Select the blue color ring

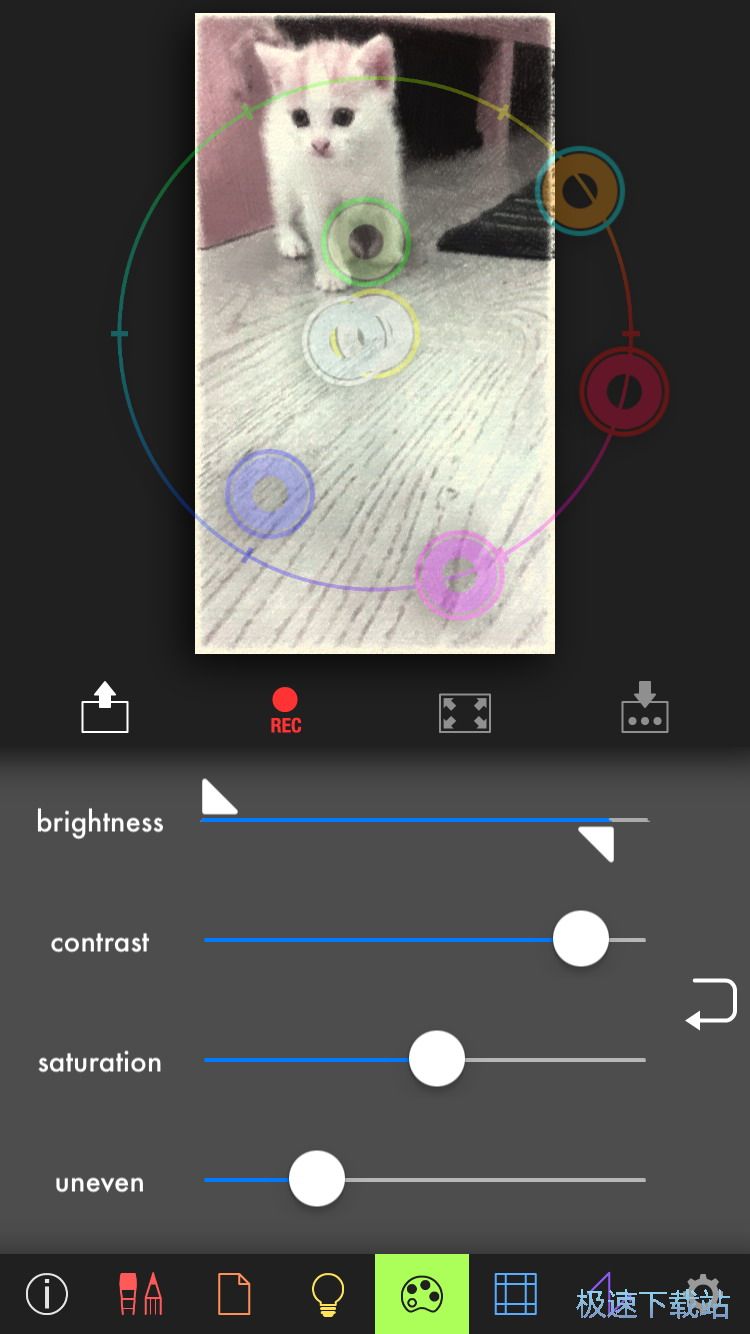[270, 493]
